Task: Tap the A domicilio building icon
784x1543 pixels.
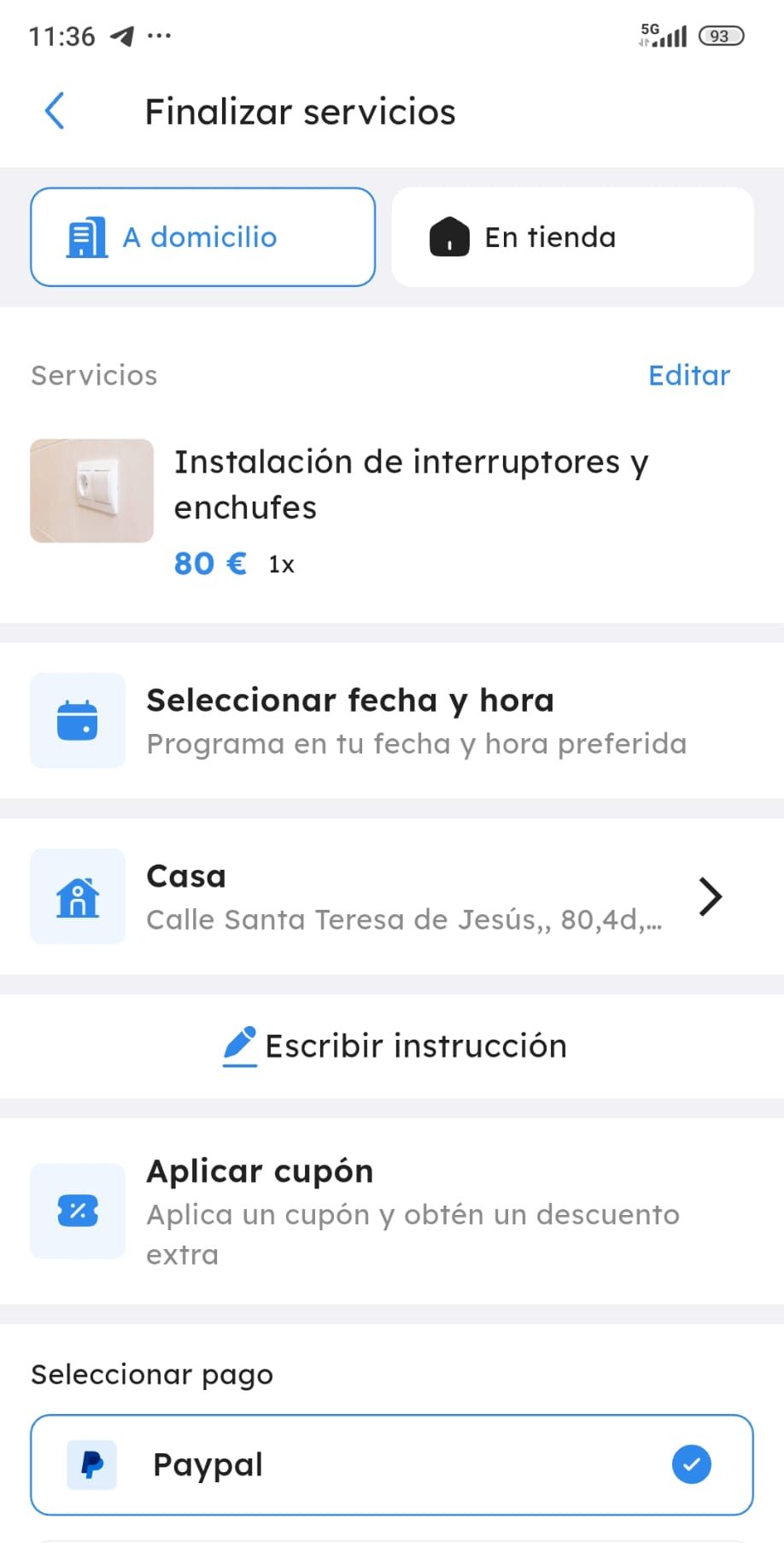Action: tap(86, 237)
